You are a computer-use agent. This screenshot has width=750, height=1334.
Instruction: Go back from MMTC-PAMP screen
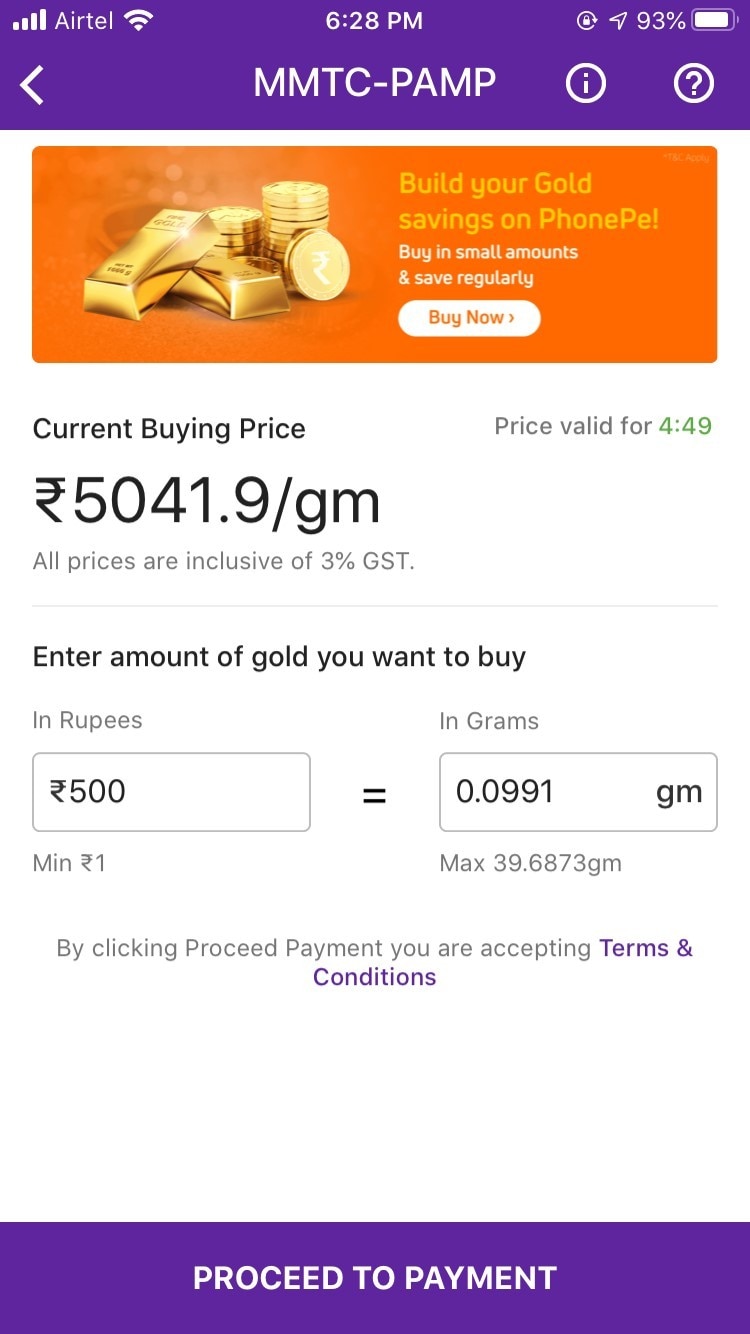click(33, 85)
